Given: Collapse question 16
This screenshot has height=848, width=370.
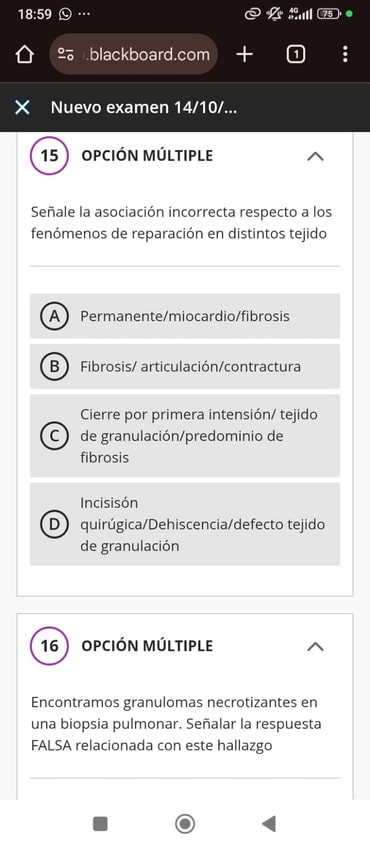Looking at the screenshot, I should (315, 646).
